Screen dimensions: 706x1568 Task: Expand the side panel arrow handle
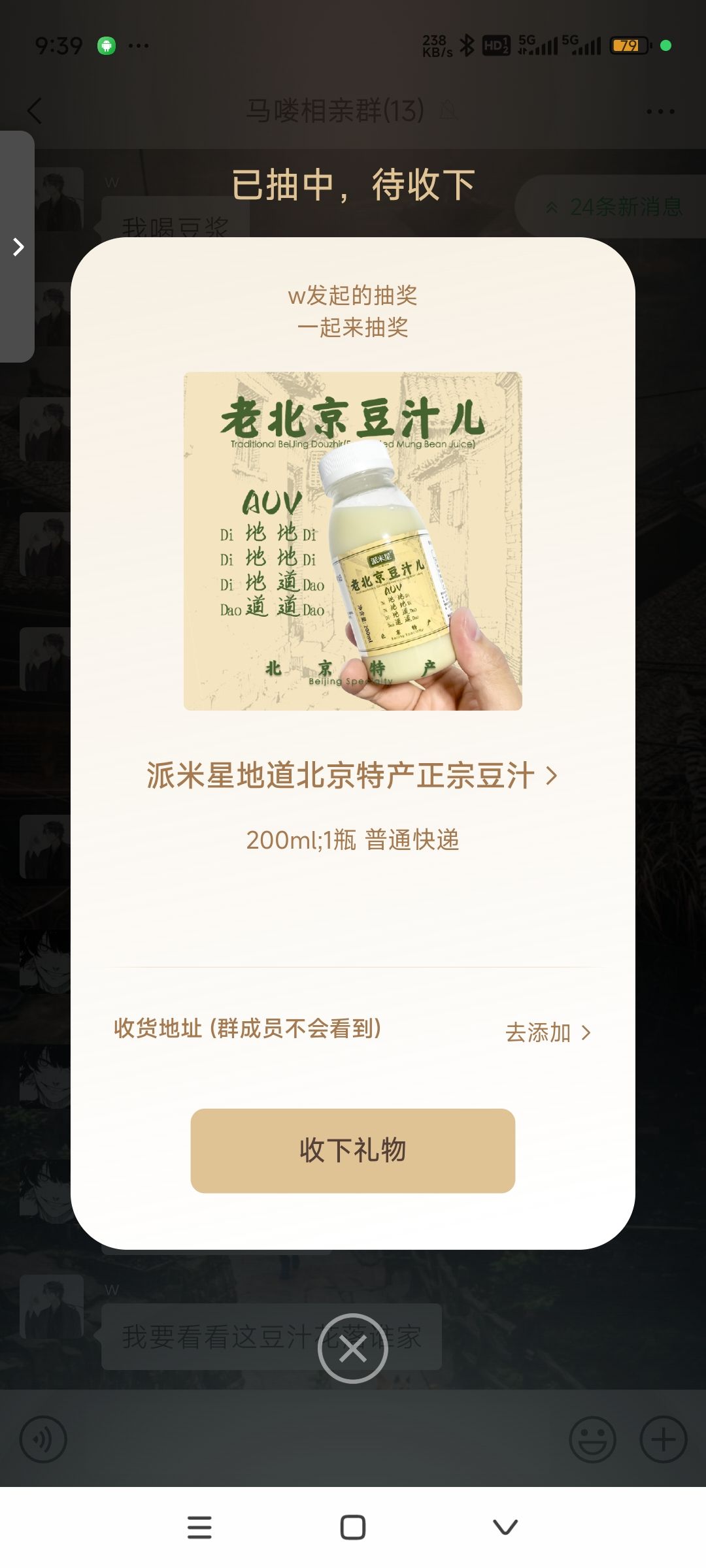pos(18,247)
